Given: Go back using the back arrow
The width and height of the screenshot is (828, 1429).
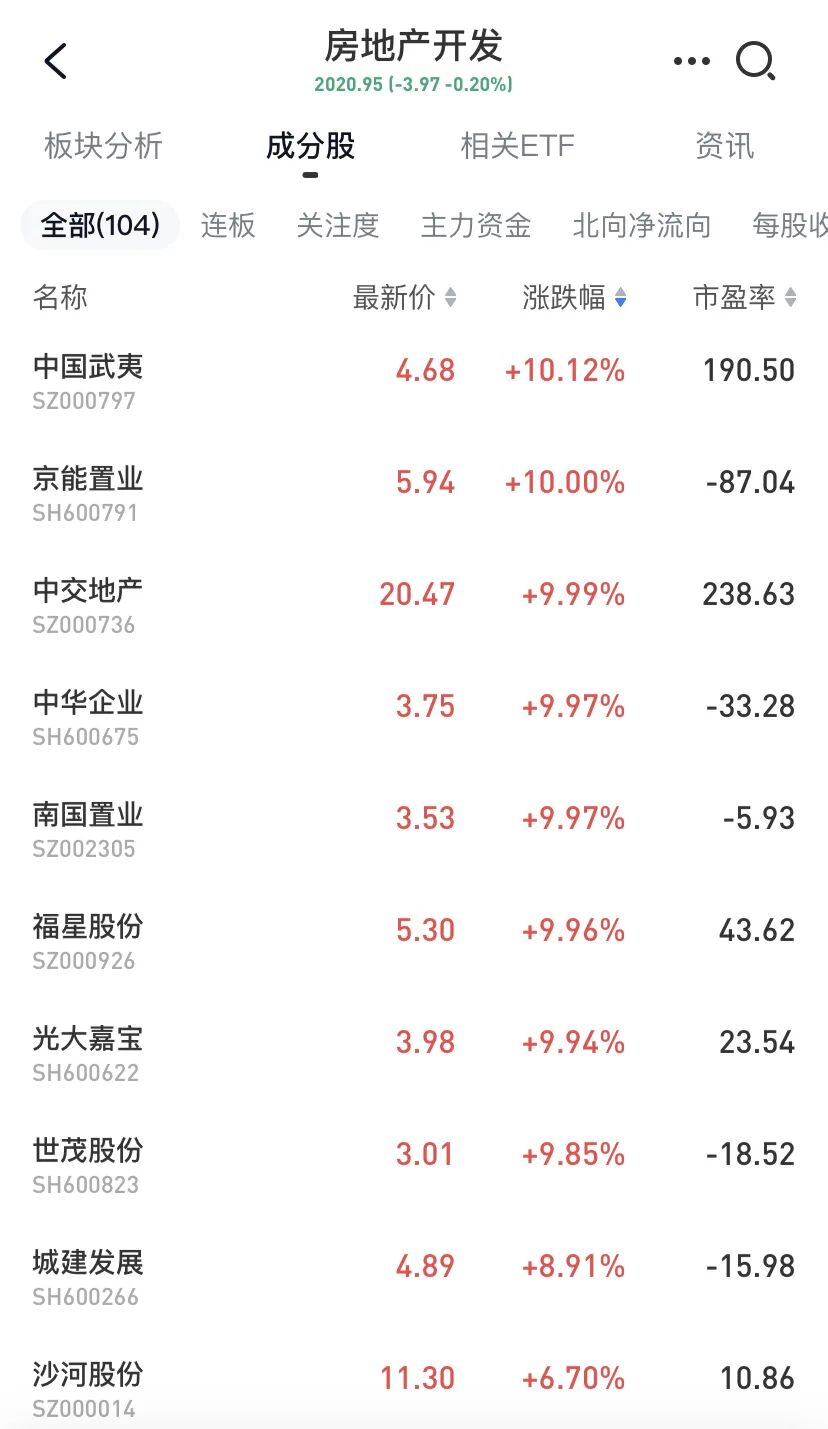Looking at the screenshot, I should 56,61.
